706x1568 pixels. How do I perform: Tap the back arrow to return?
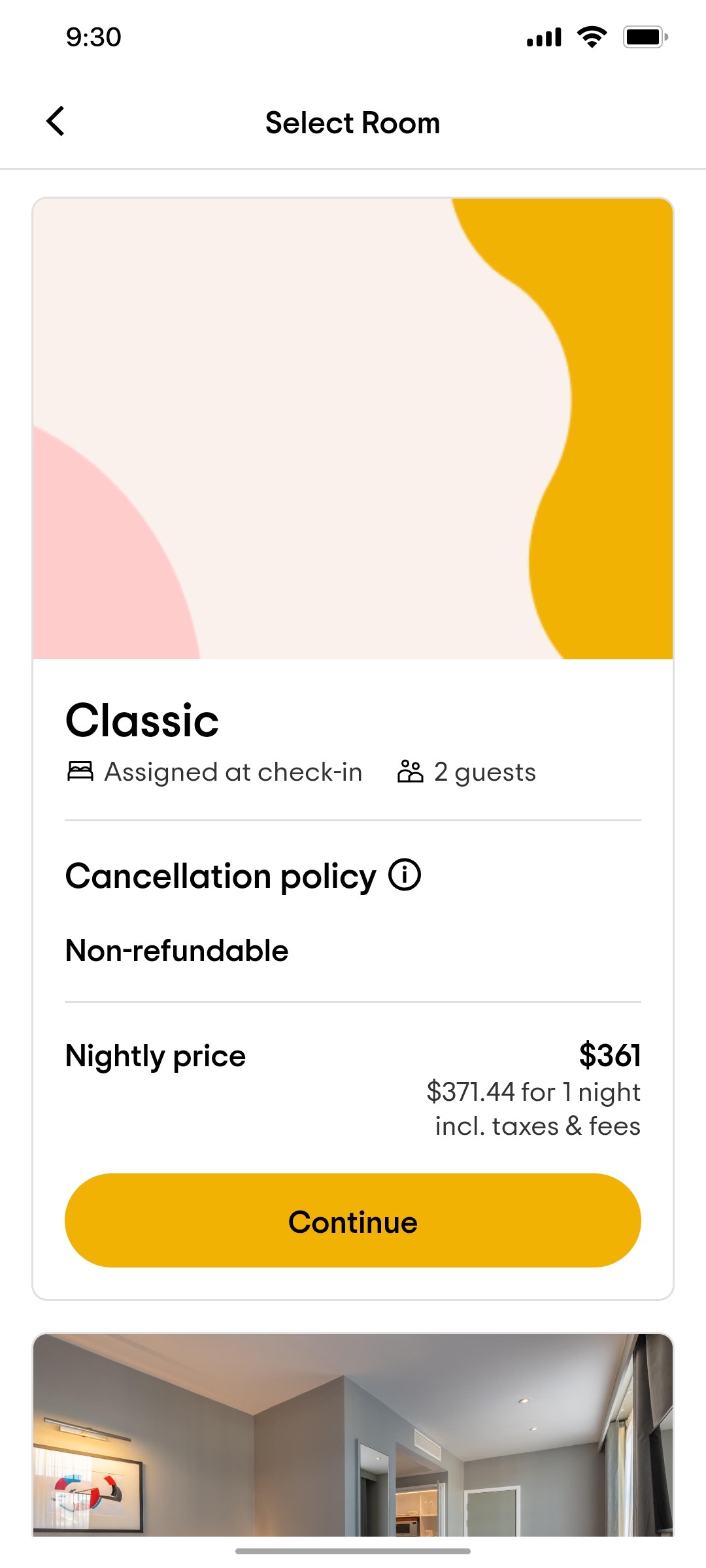tap(55, 121)
